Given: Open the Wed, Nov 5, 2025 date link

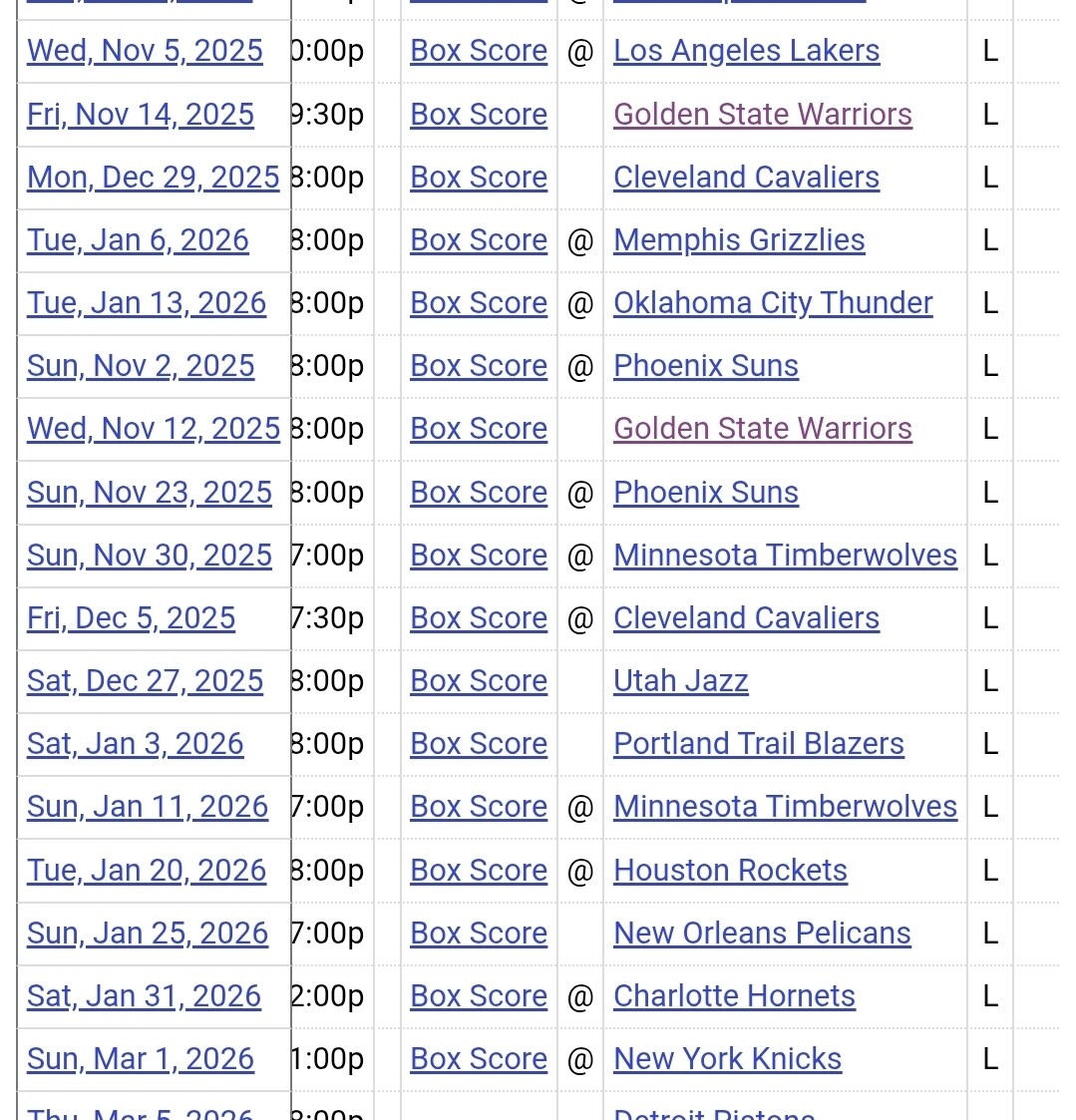Looking at the screenshot, I should click(145, 52).
